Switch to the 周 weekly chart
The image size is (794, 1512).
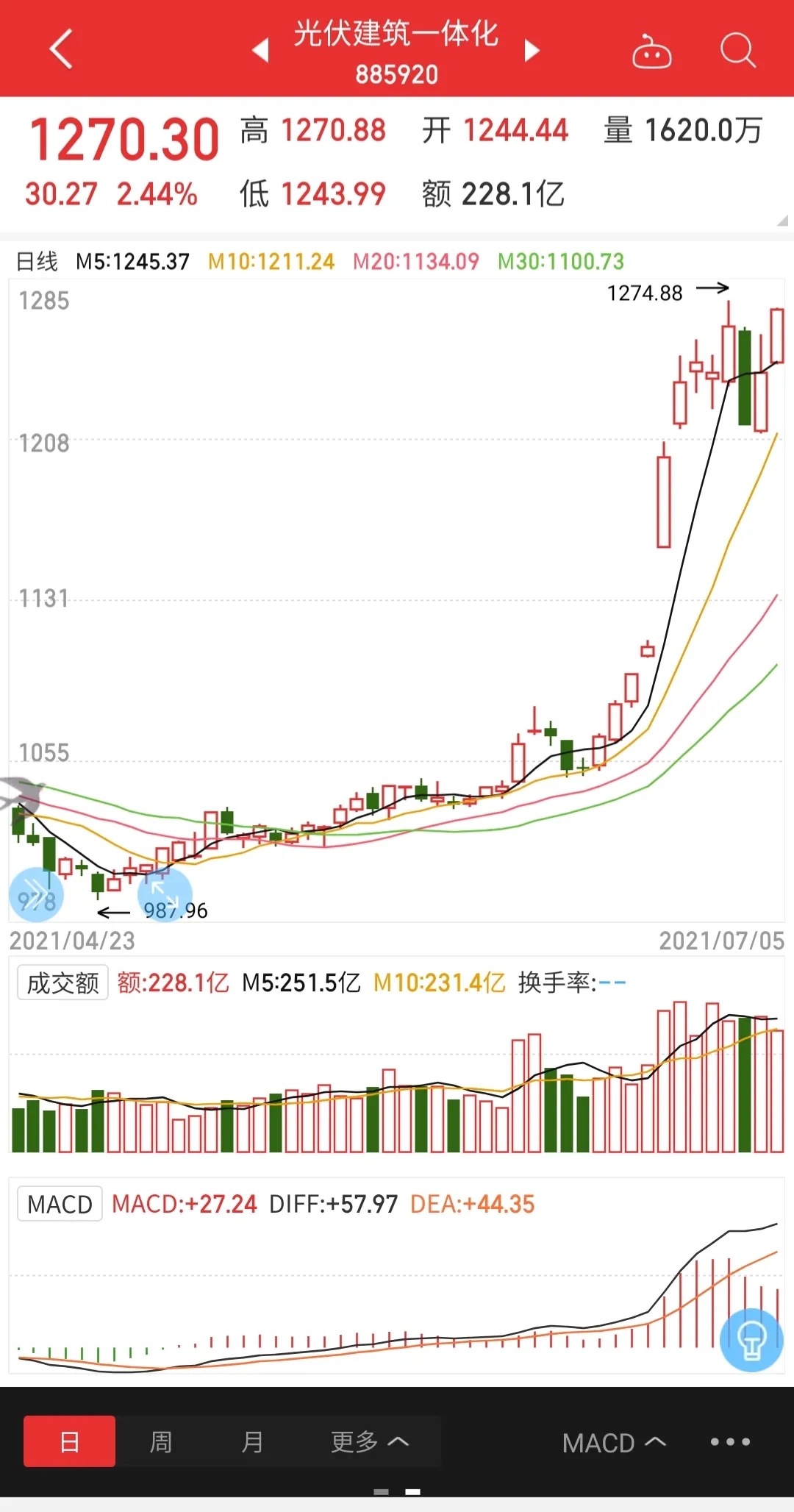click(x=161, y=1441)
